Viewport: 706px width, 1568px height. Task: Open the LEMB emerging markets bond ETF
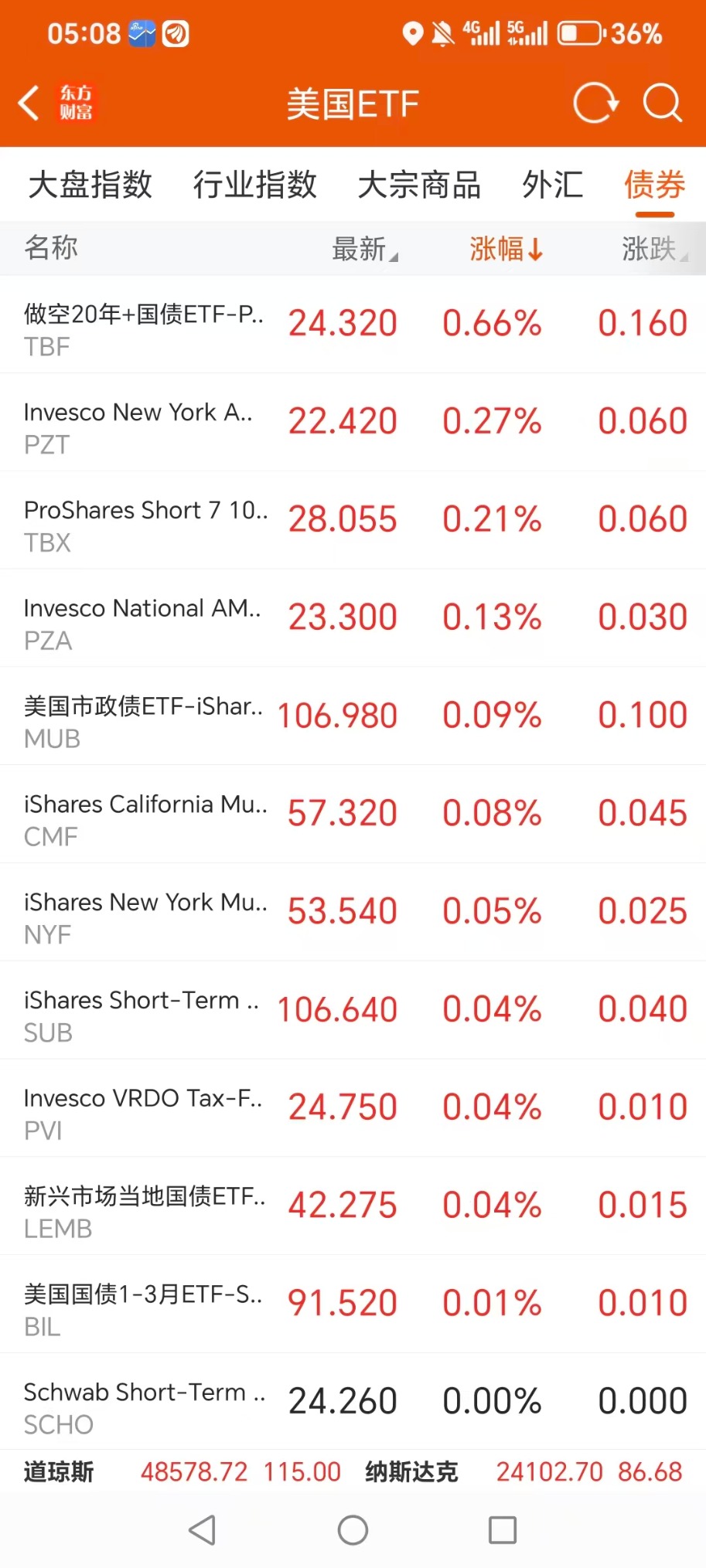tap(353, 1206)
